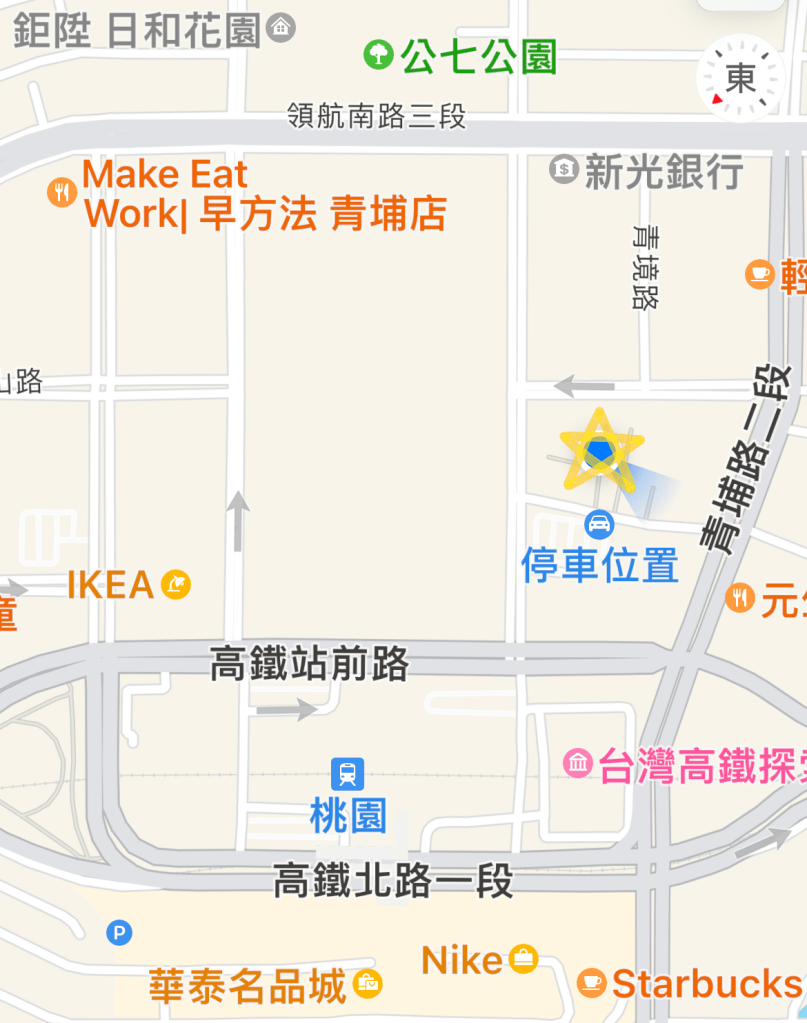Tap the blue current location dot

(599, 453)
